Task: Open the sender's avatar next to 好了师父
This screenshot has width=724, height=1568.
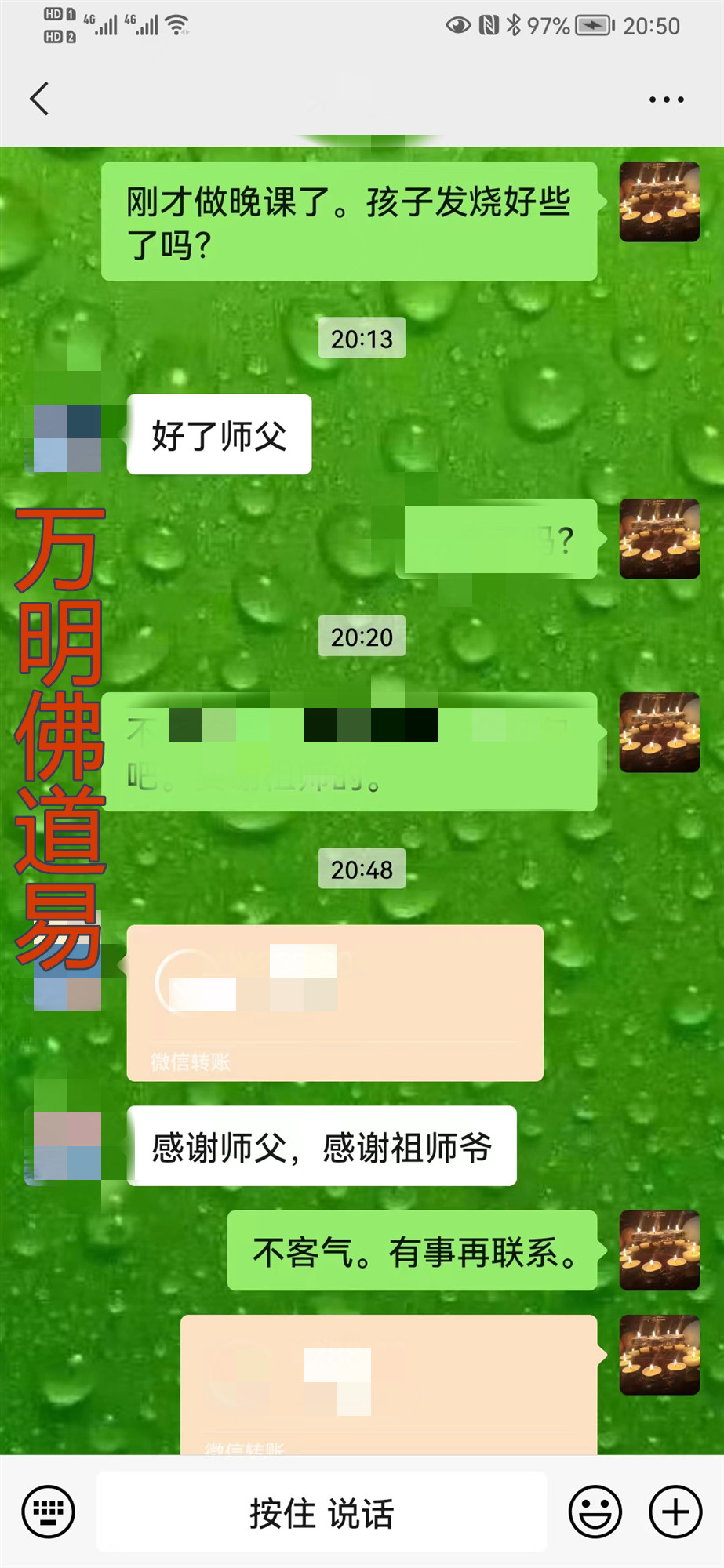Action: [67, 437]
